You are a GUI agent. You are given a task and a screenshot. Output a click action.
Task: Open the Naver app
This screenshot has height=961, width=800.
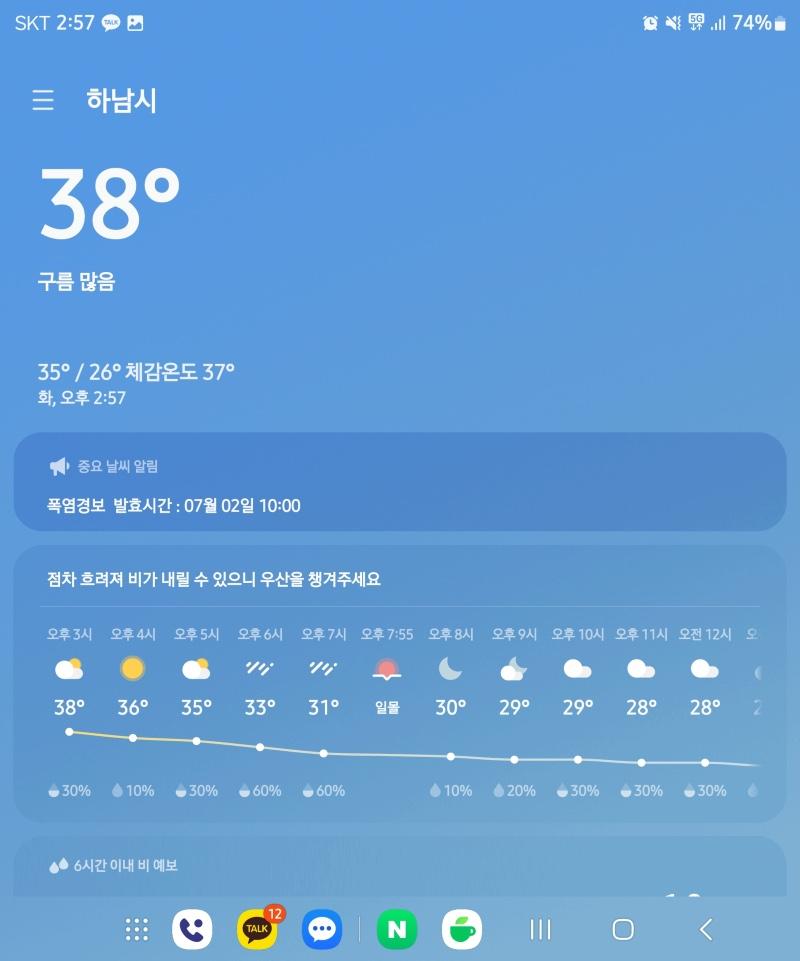397,930
